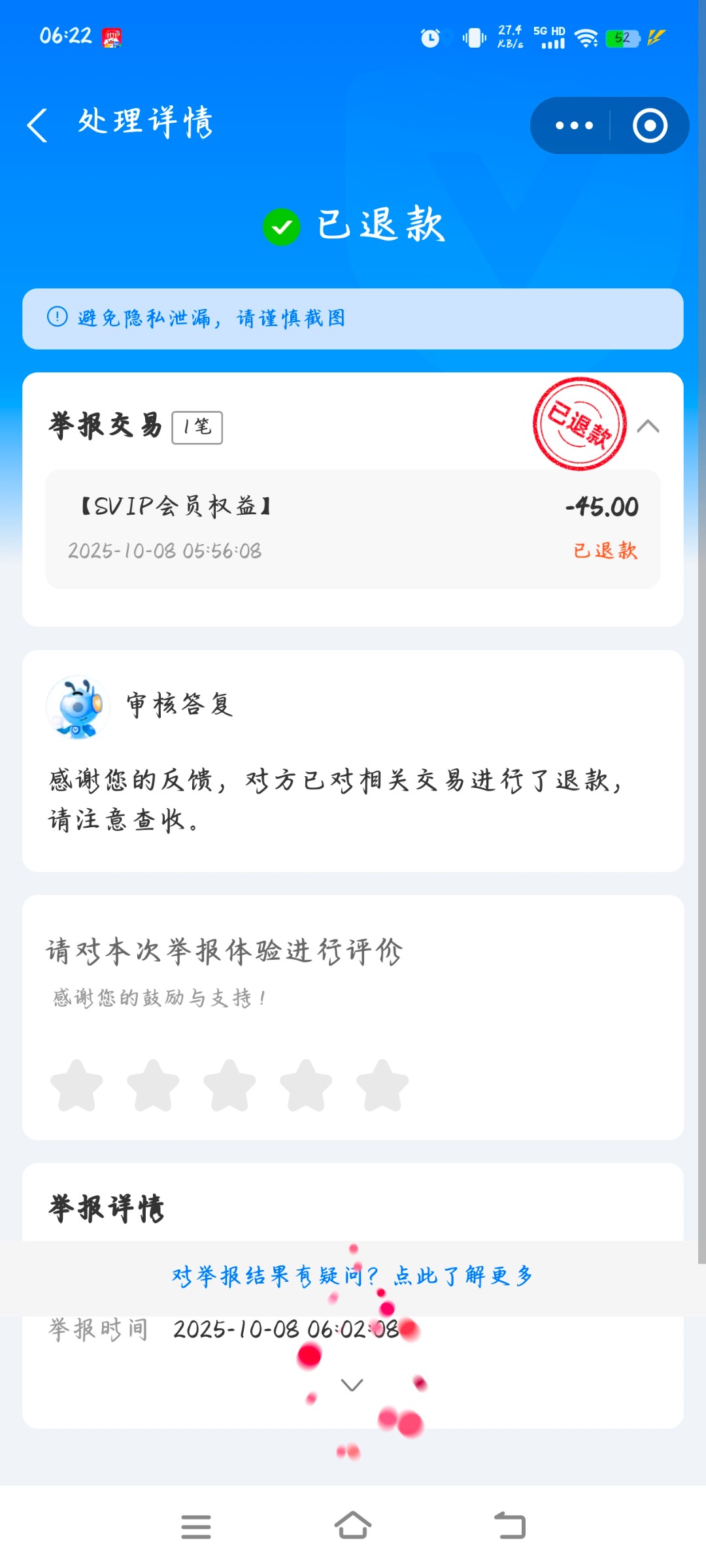
Task: Close the mini-program with the circle button
Action: coord(650,125)
